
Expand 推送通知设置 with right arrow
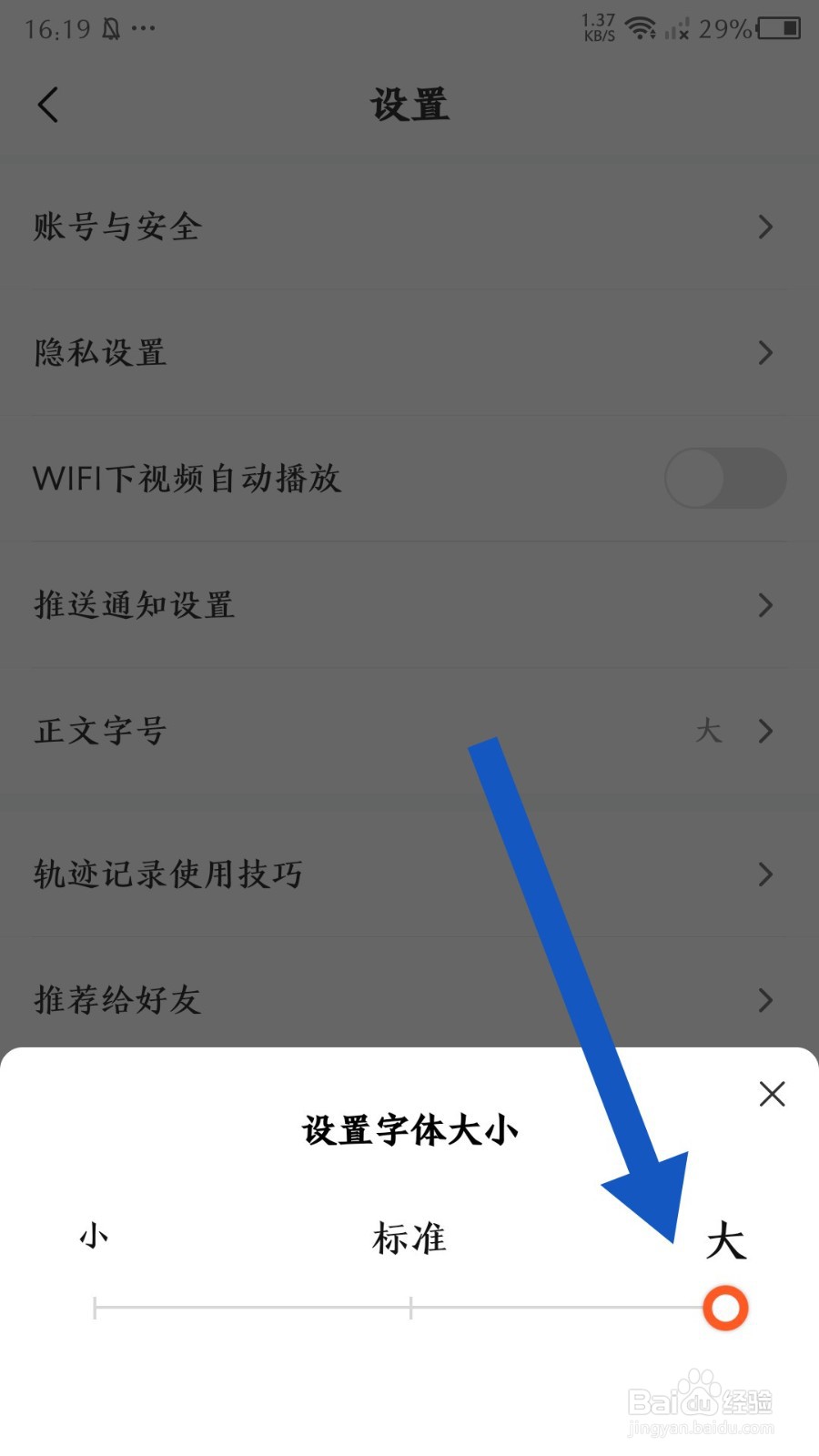coord(764,605)
